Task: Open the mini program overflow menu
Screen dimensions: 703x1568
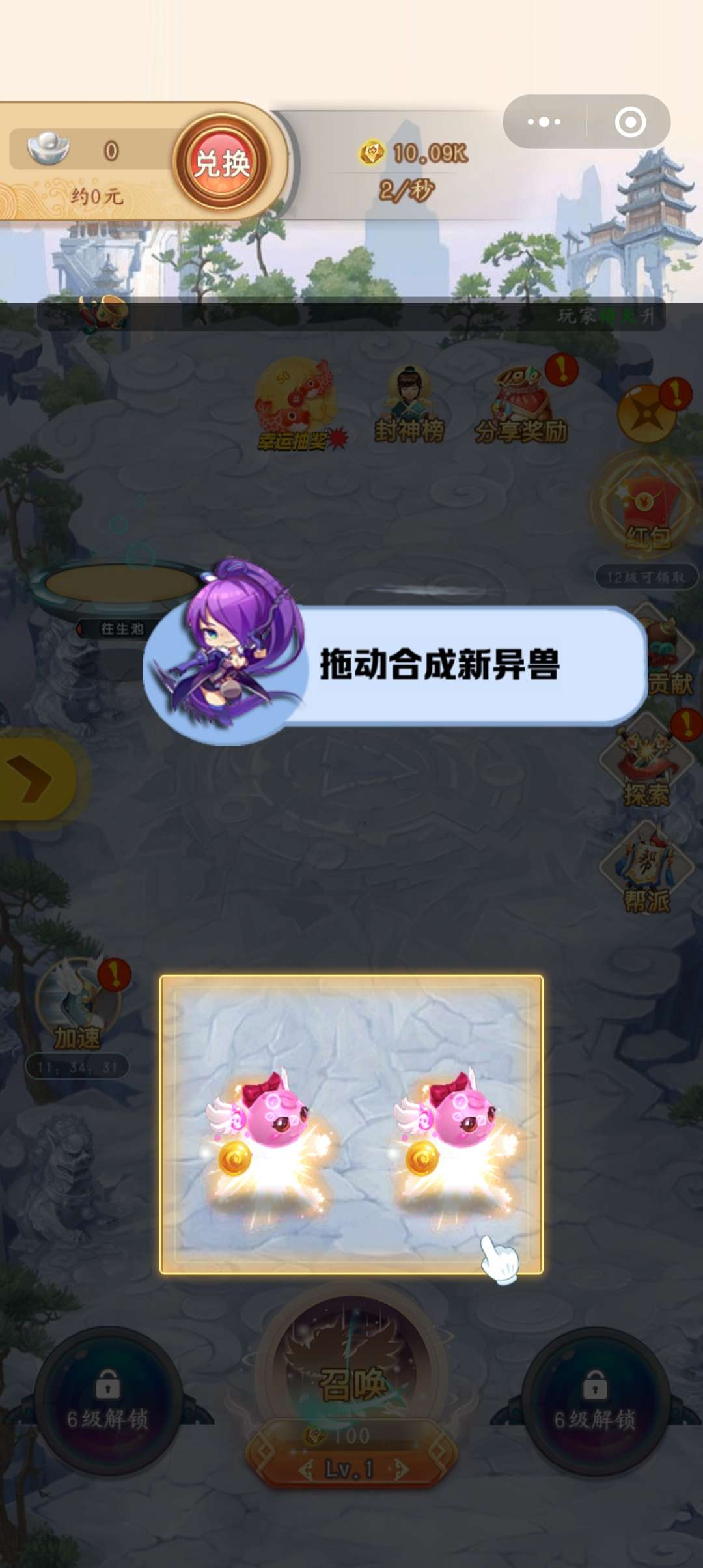Action: coord(544,122)
